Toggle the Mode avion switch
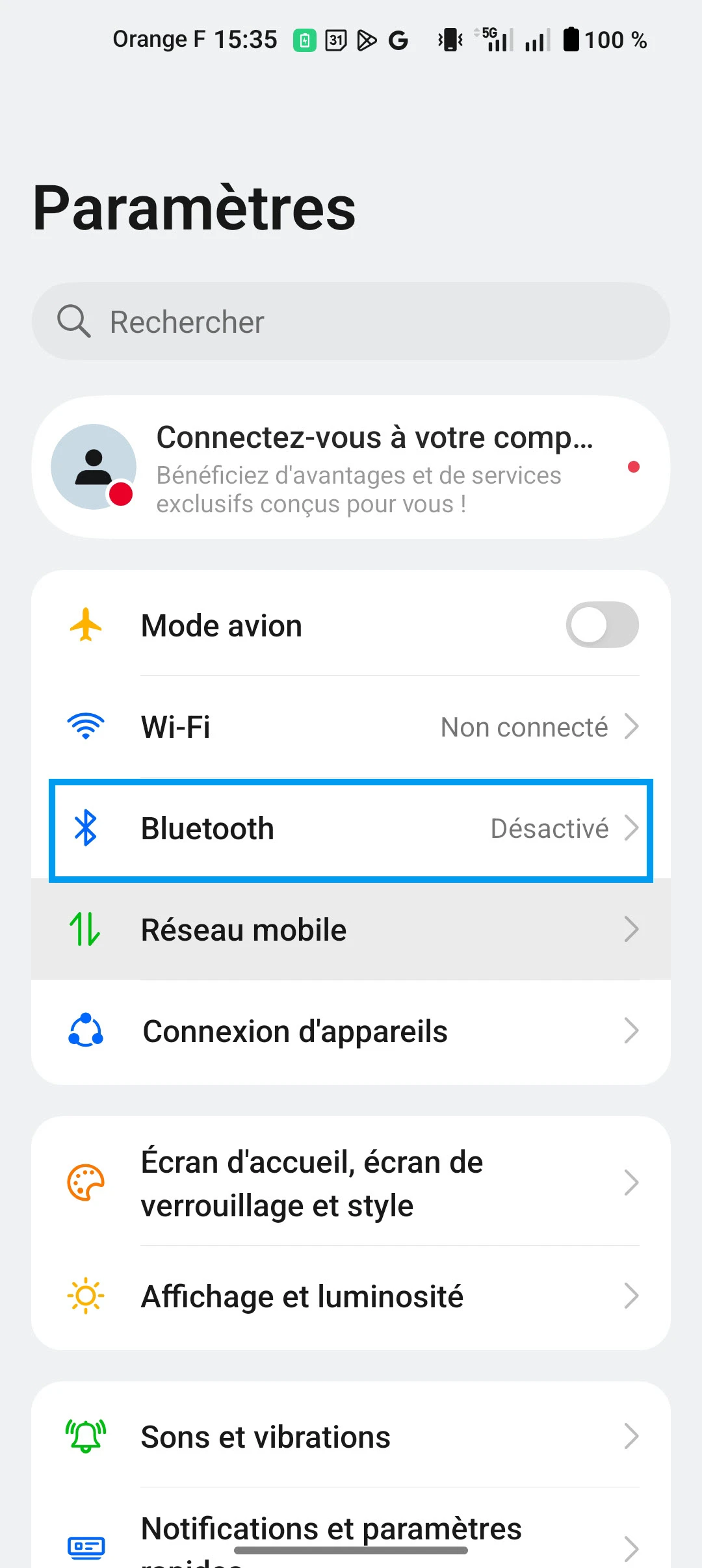 click(x=602, y=625)
